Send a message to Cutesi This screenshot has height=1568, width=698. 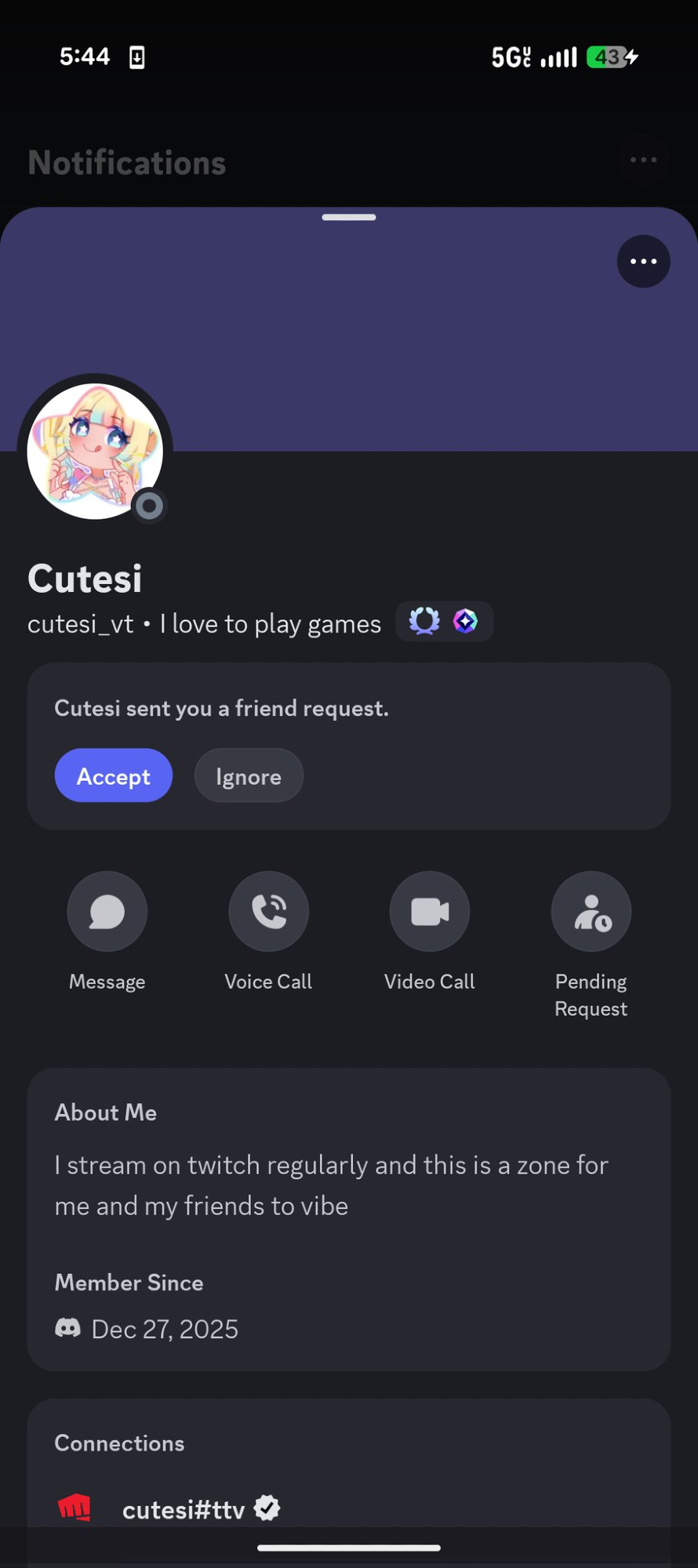coord(107,912)
